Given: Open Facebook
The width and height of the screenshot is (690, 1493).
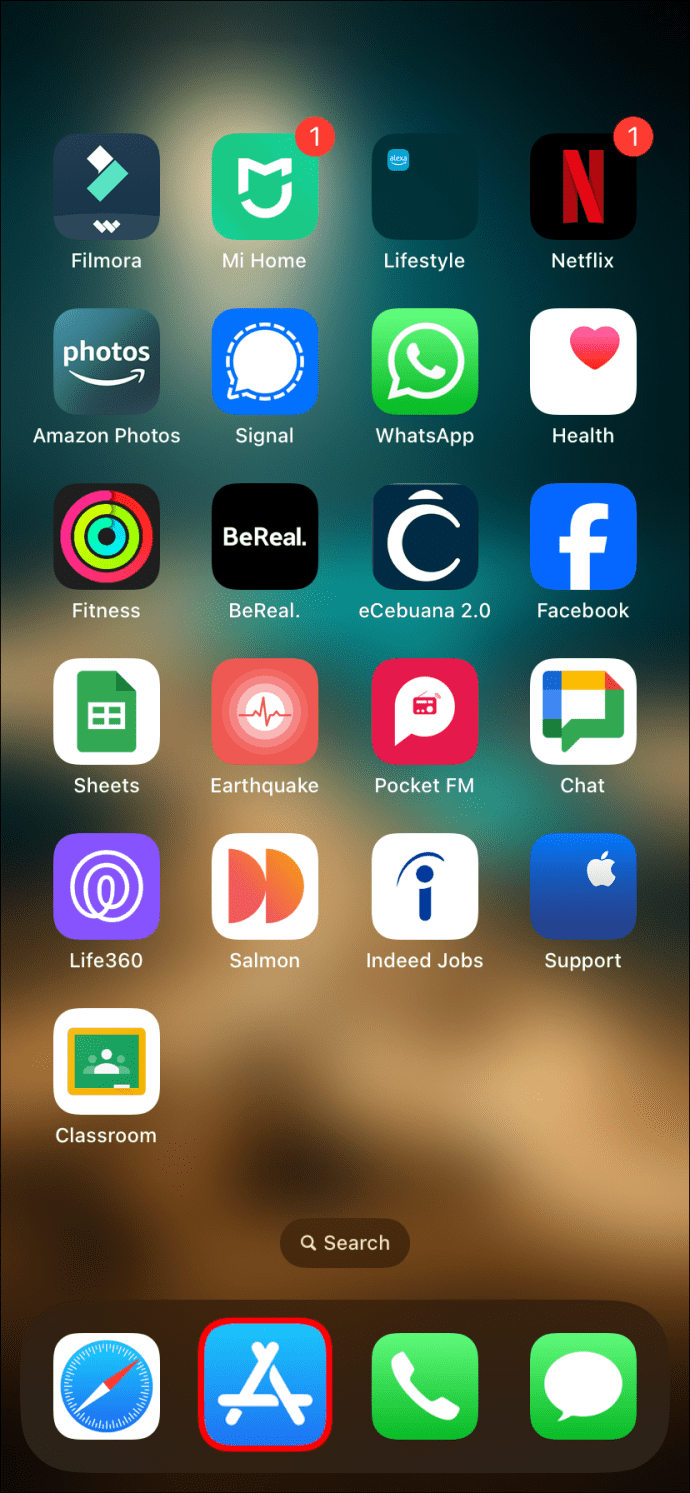Looking at the screenshot, I should (583, 537).
